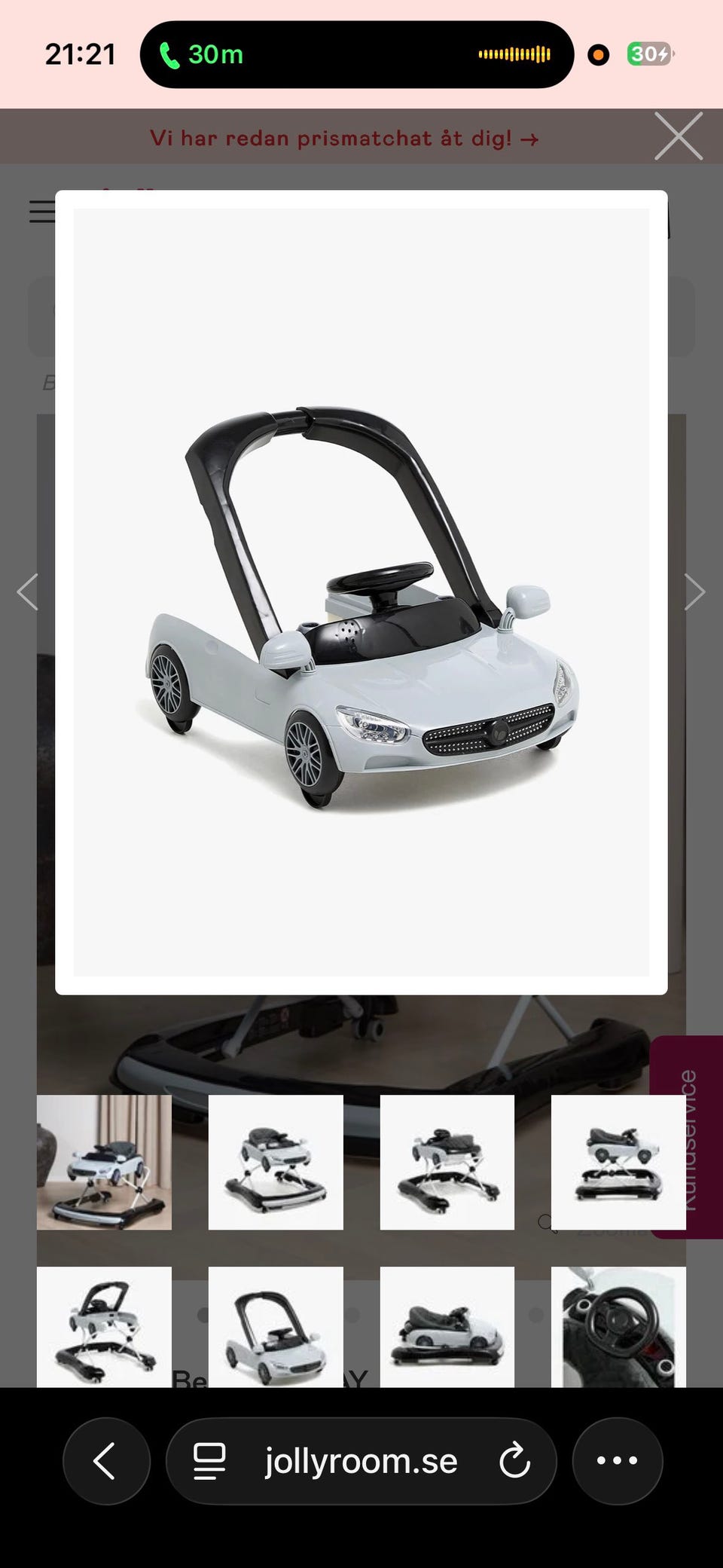Select the thumbnail of car with black push handle only

pyautogui.click(x=276, y=1327)
